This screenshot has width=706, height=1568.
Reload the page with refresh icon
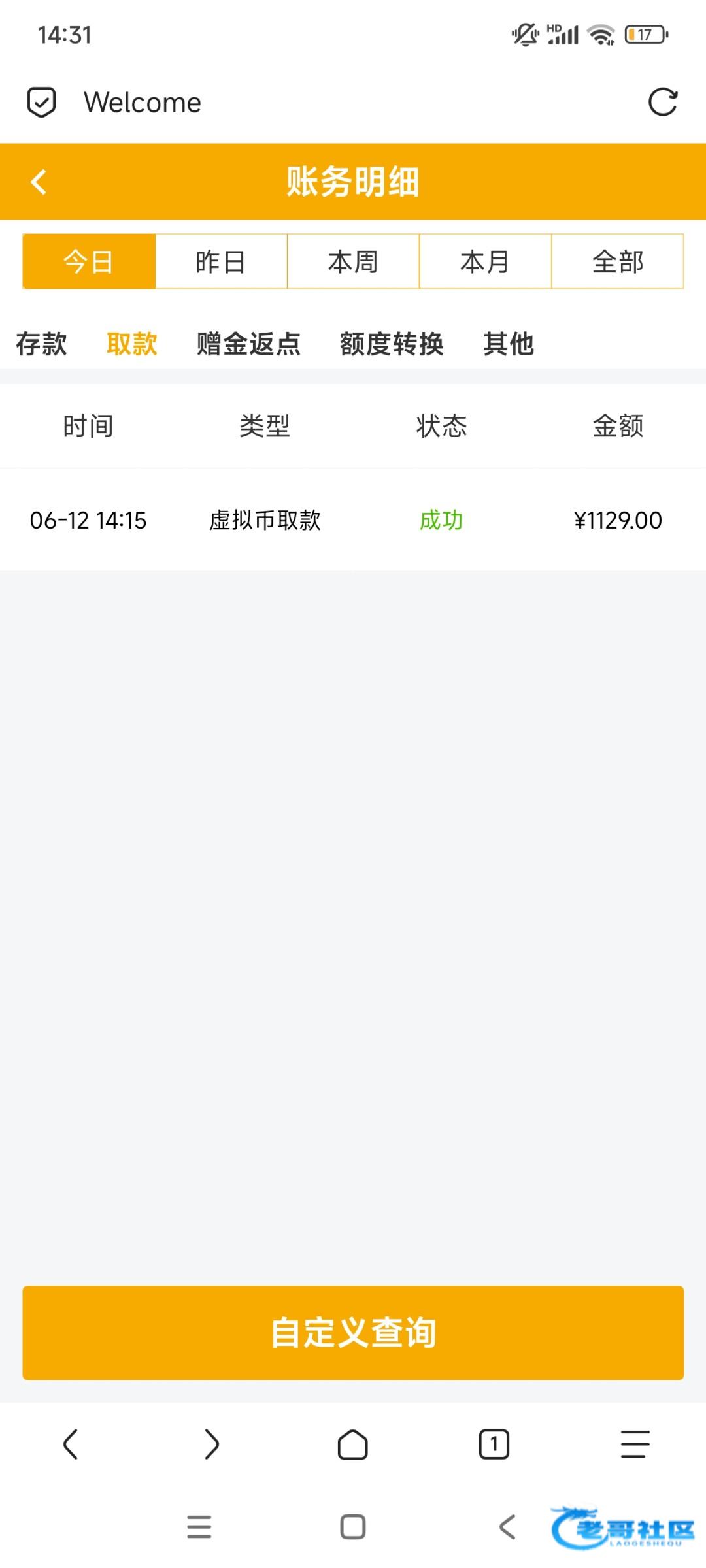pyautogui.click(x=662, y=103)
